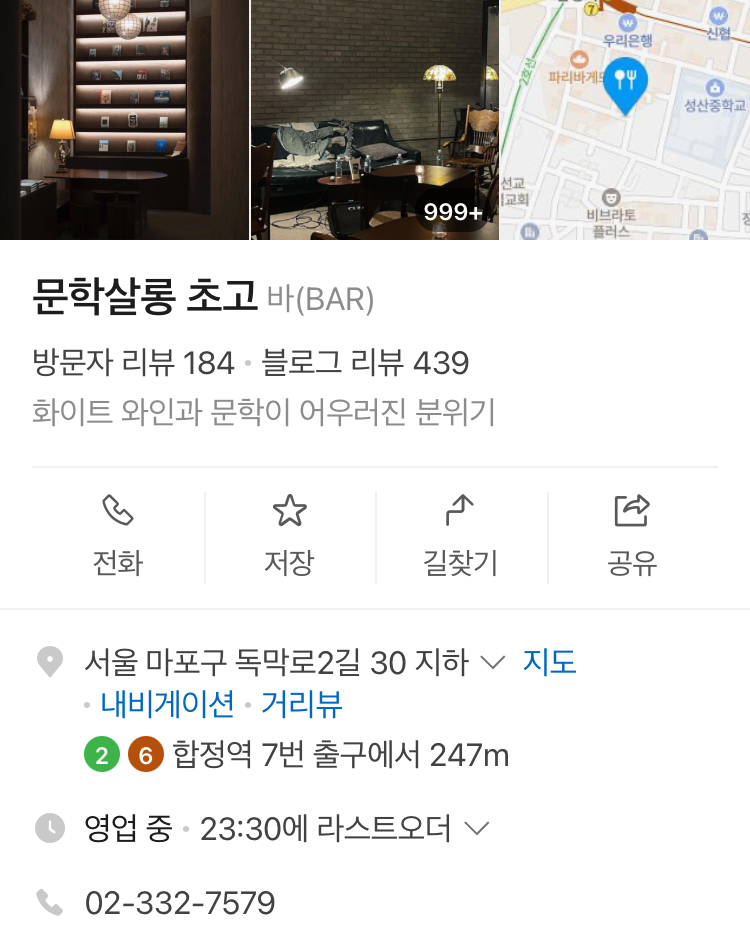
Task: Dial phone number 02-332-7579
Action: click(180, 903)
